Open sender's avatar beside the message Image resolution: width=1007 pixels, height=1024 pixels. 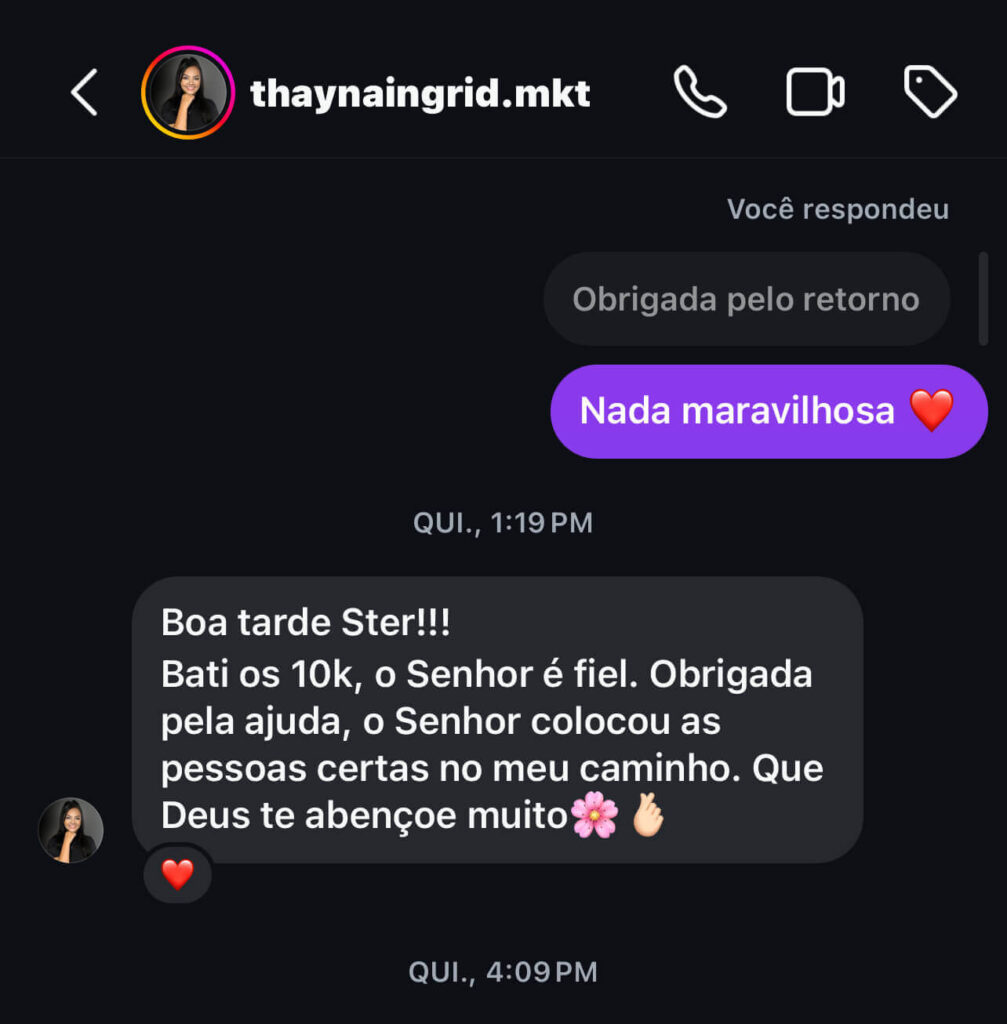[71, 830]
